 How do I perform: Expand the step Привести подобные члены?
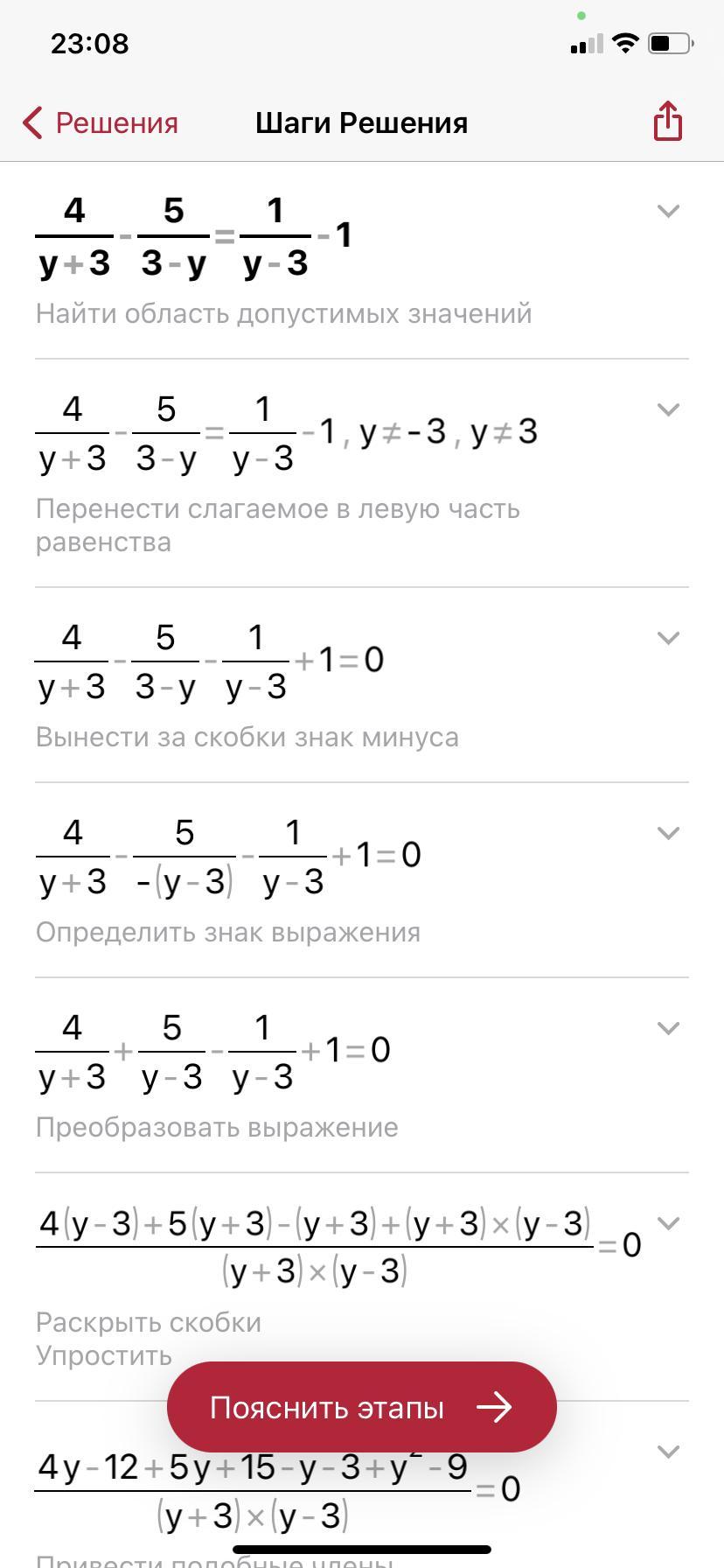[x=668, y=1452]
